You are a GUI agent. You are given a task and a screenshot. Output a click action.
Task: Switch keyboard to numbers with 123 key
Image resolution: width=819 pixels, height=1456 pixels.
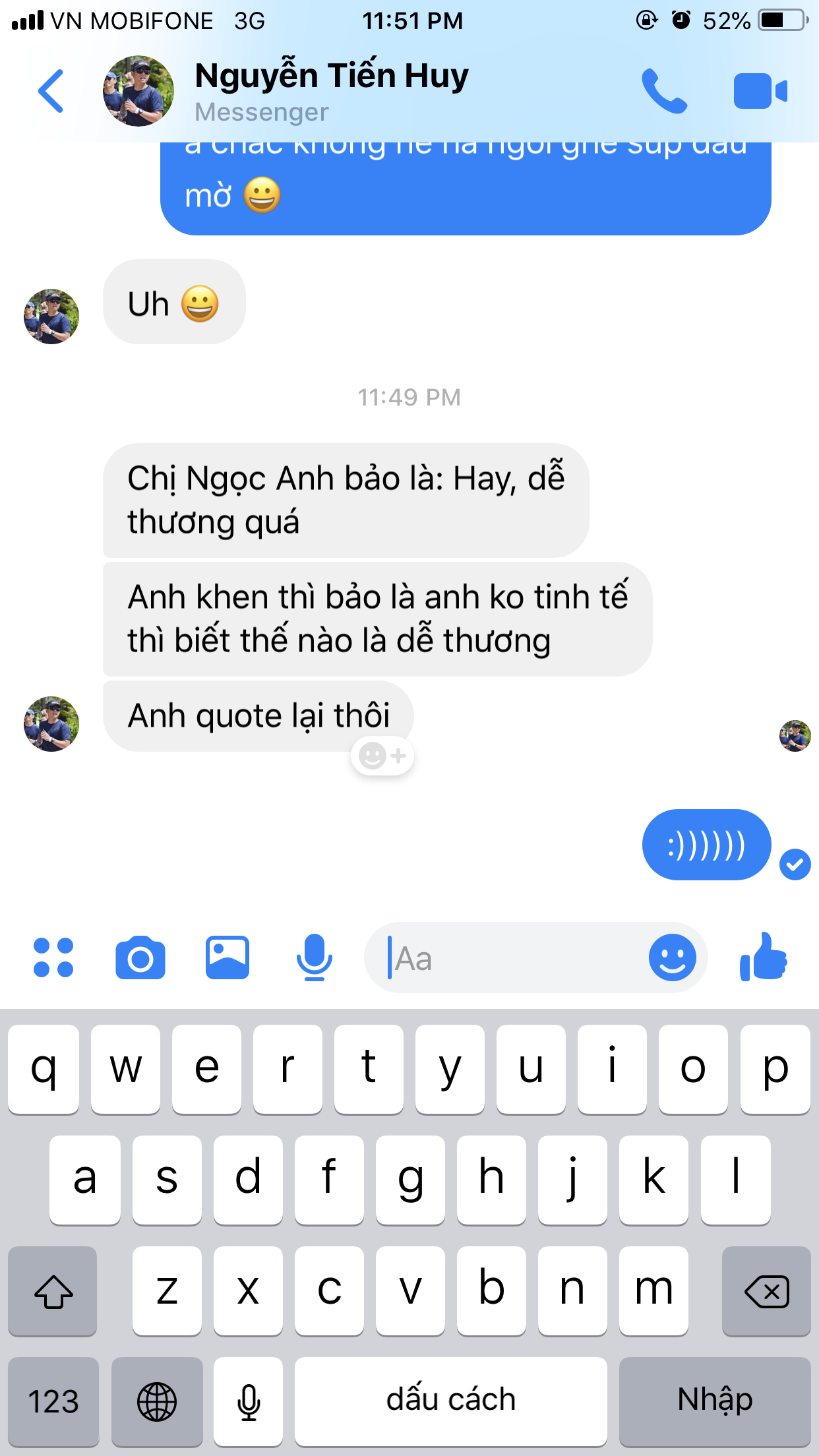click(x=53, y=1401)
